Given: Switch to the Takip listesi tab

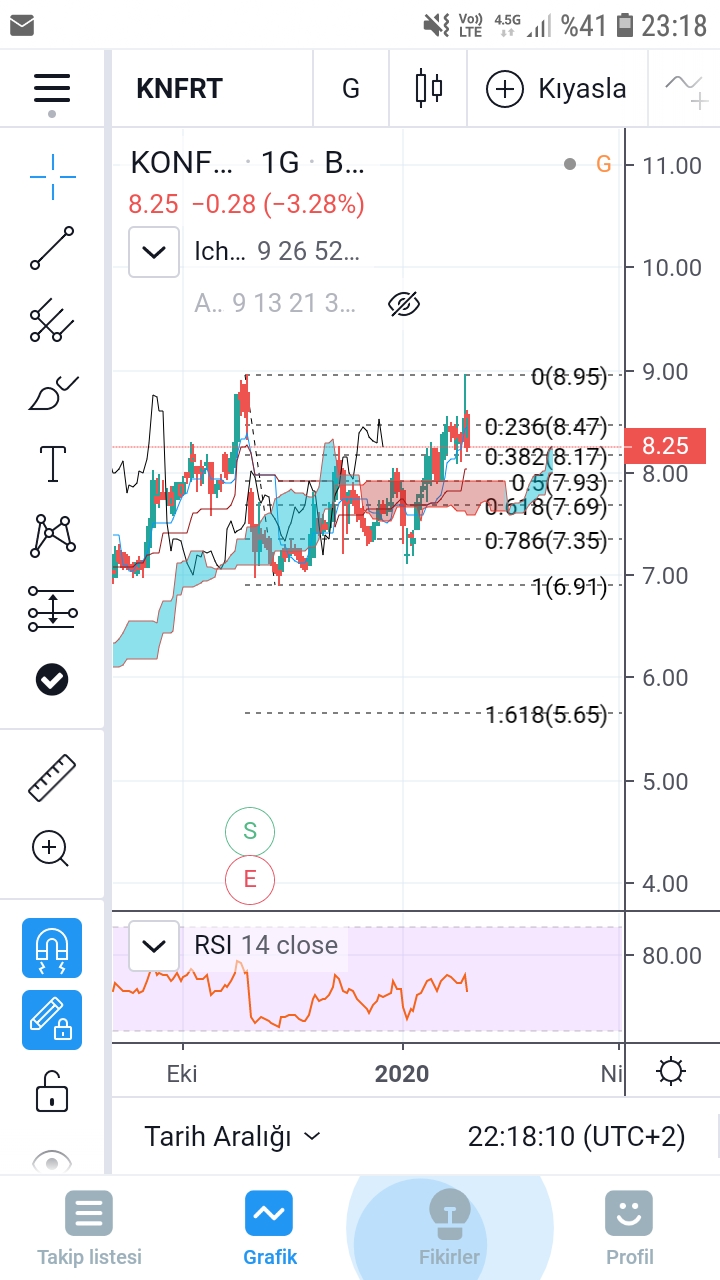Looking at the screenshot, I should pos(89,1230).
